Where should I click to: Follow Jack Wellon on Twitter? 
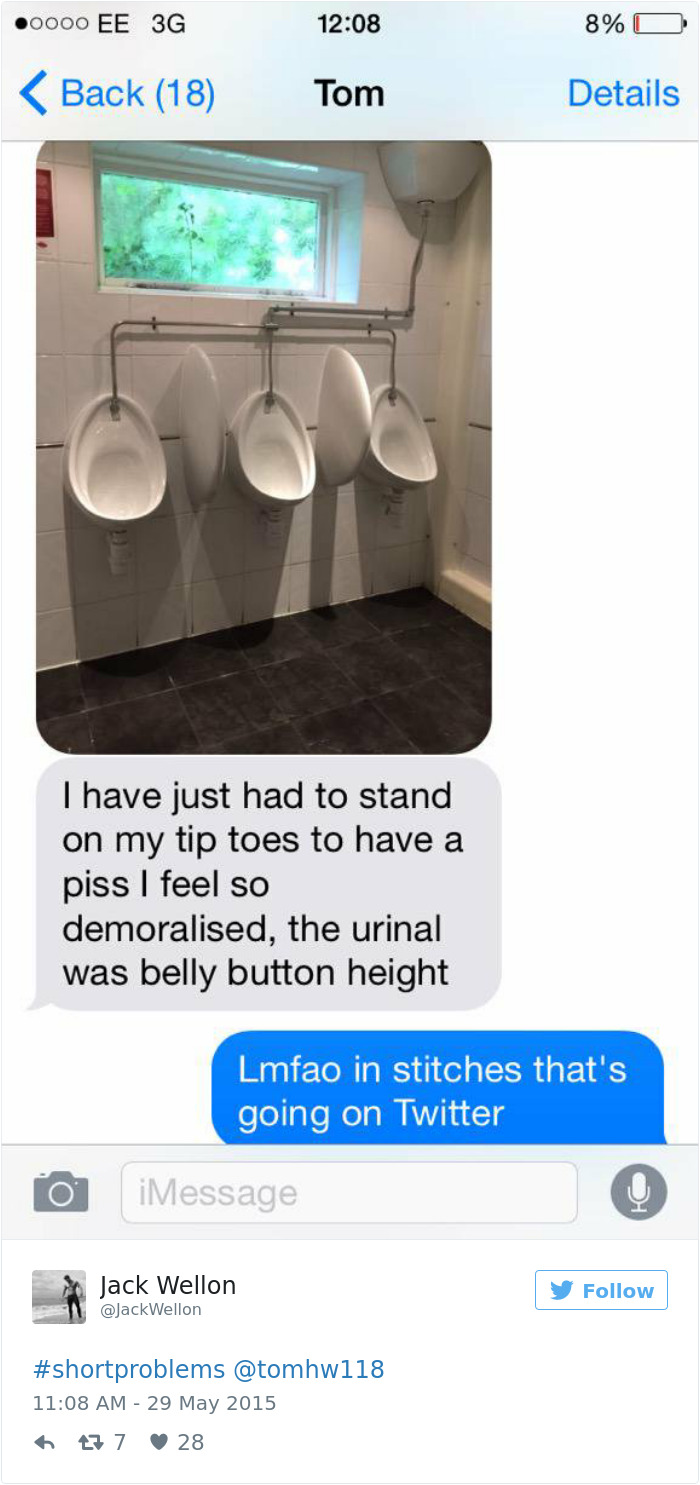click(601, 1290)
